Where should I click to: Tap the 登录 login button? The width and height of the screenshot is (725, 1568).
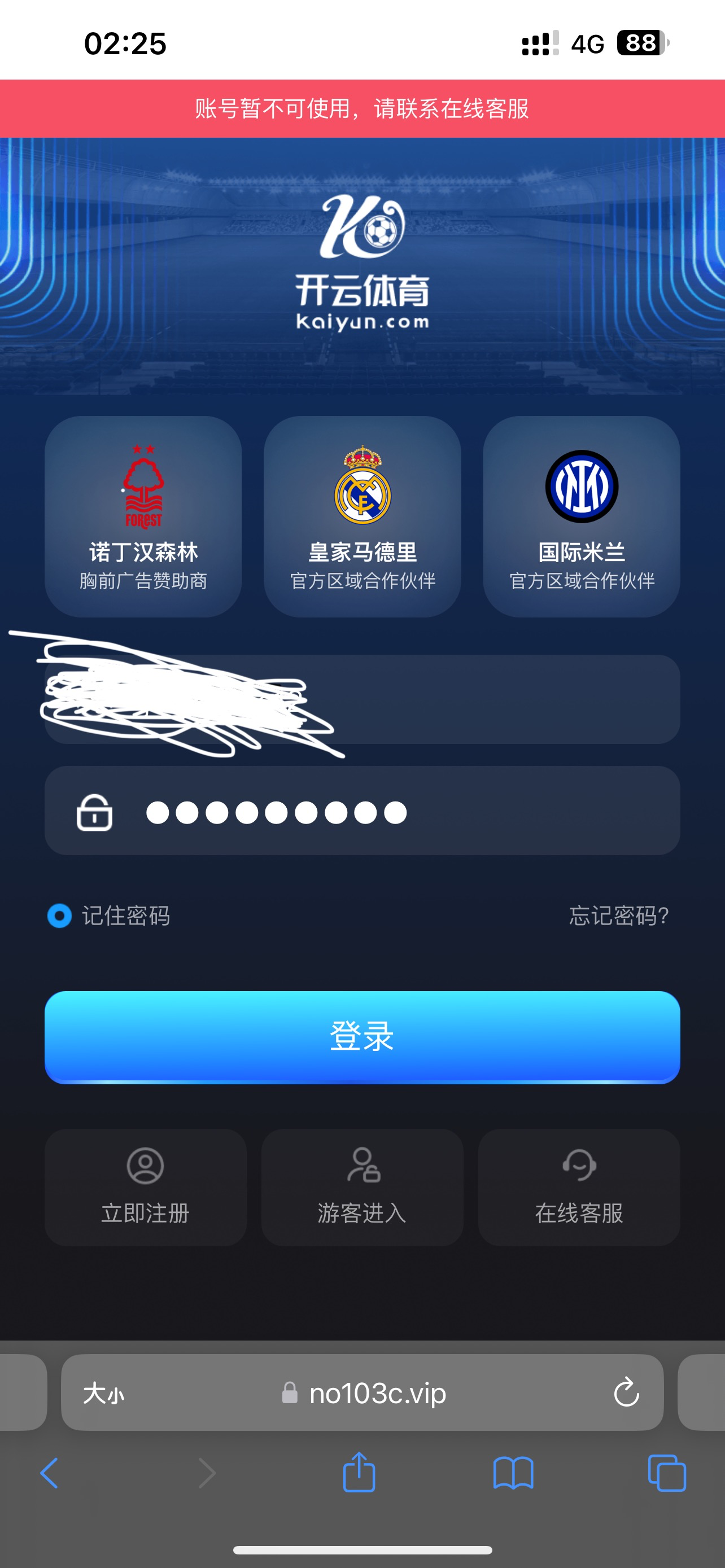tap(362, 1037)
